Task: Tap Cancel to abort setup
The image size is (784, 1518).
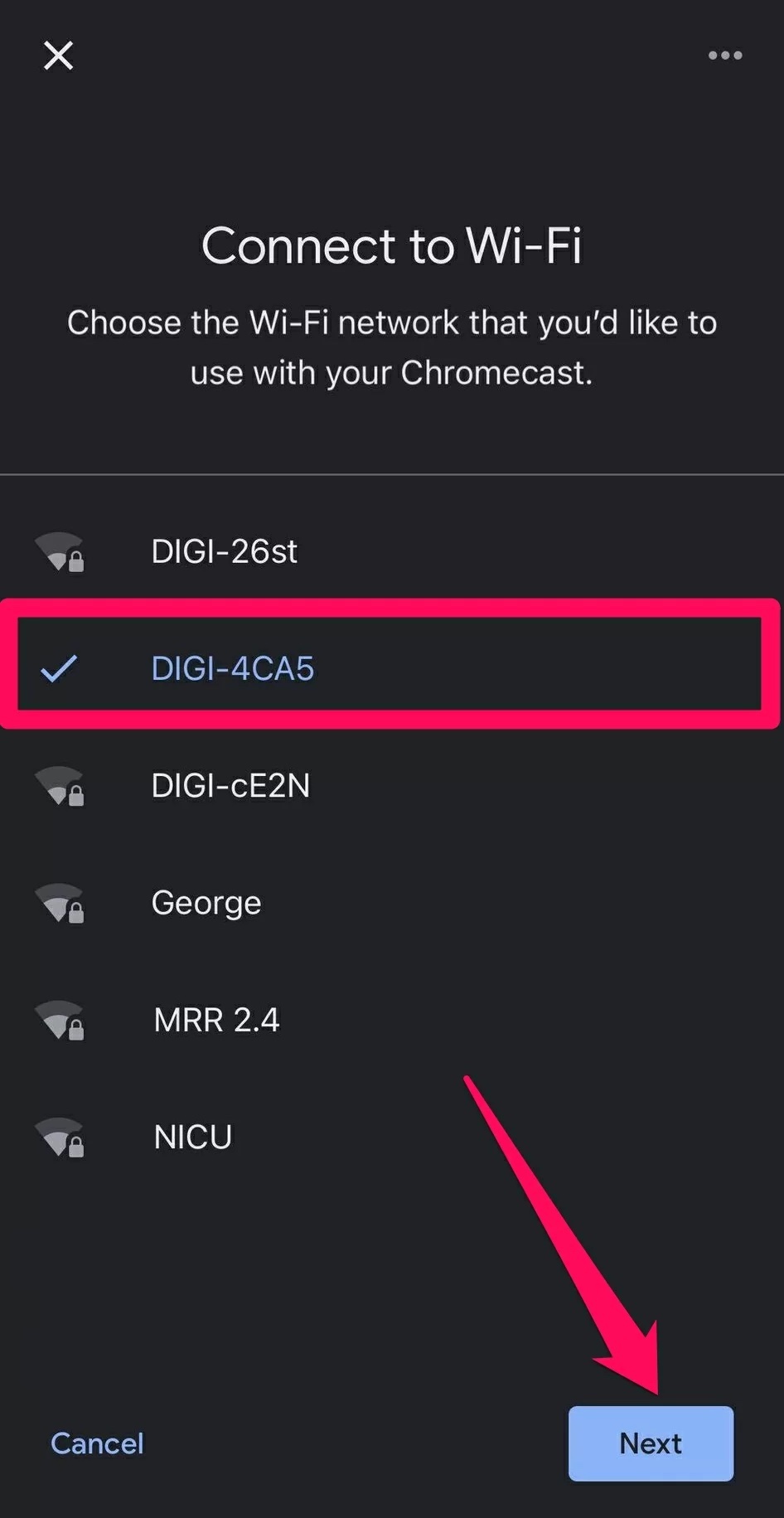Action: point(97,1443)
